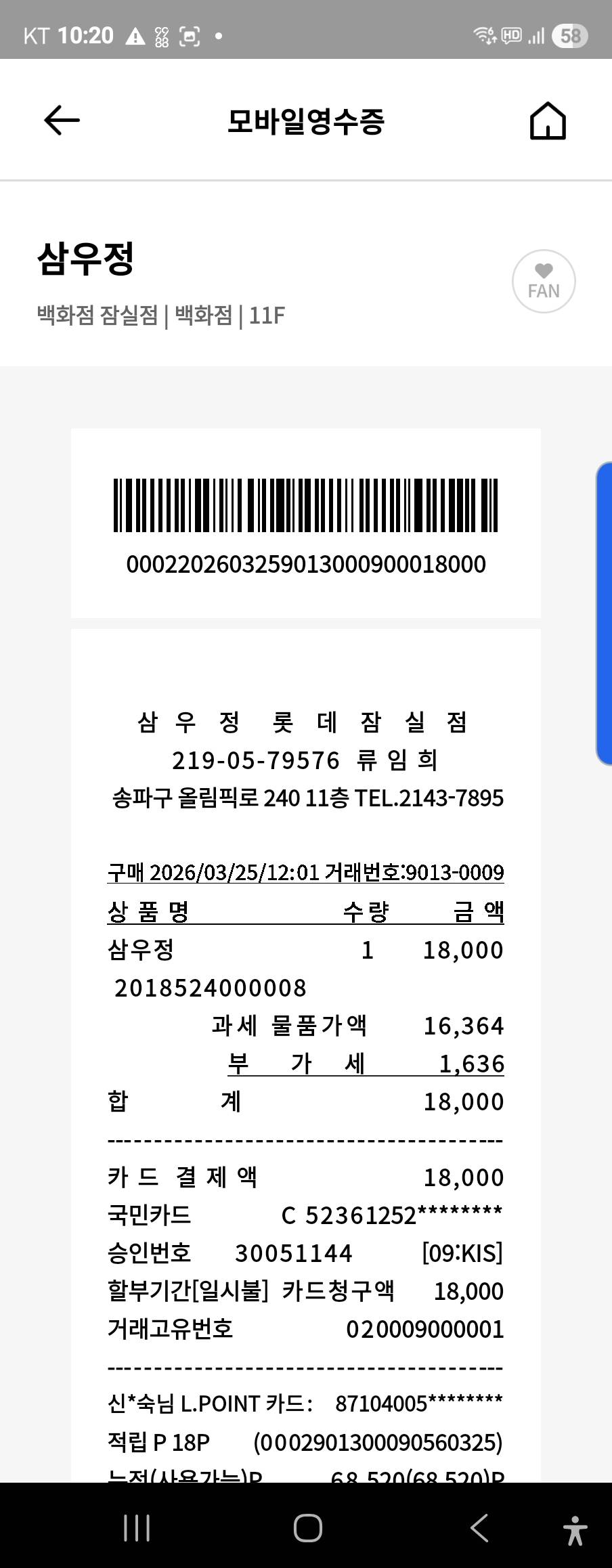The image size is (612, 1568).
Task: Open the accessibility shortcut button
Action: (x=575, y=1530)
